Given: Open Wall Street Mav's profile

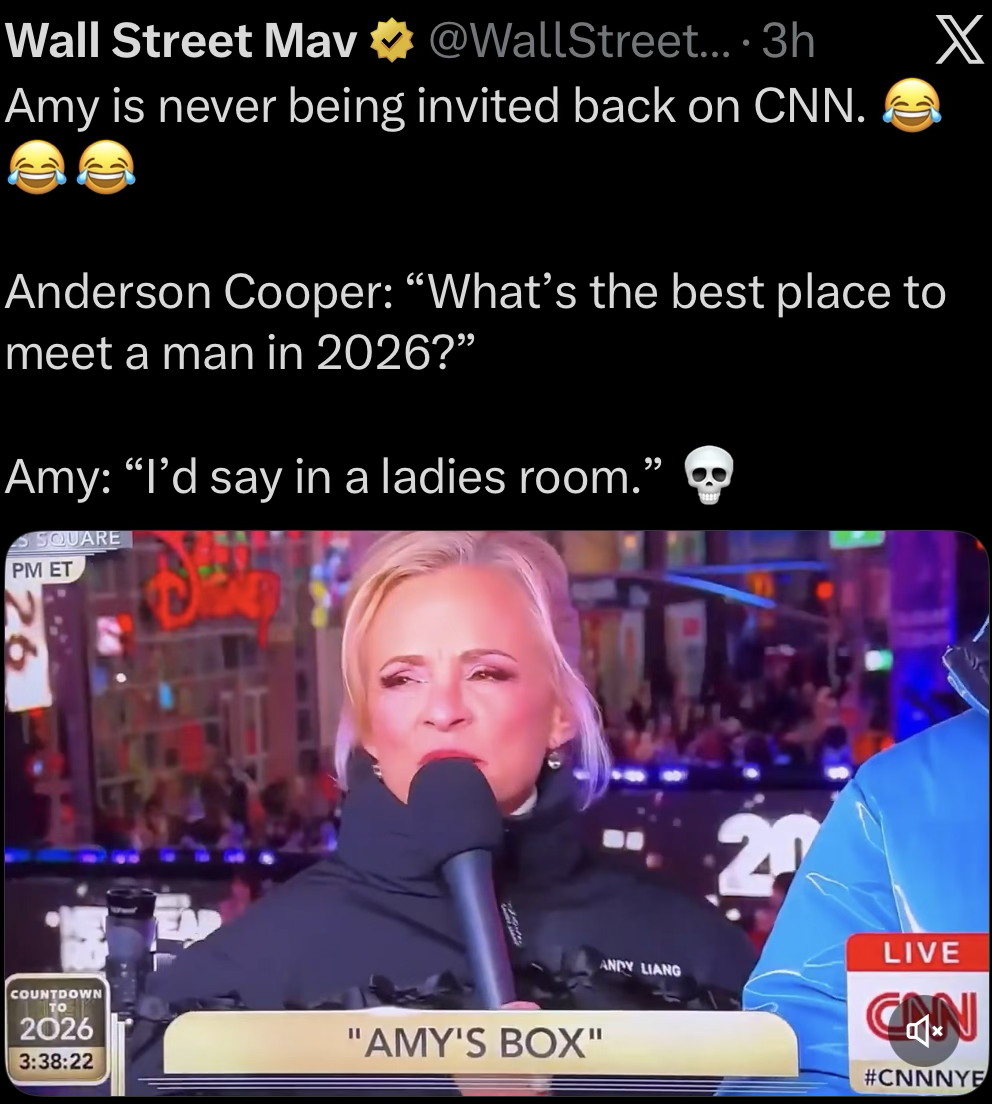Looking at the screenshot, I should pyautogui.click(x=183, y=41).
